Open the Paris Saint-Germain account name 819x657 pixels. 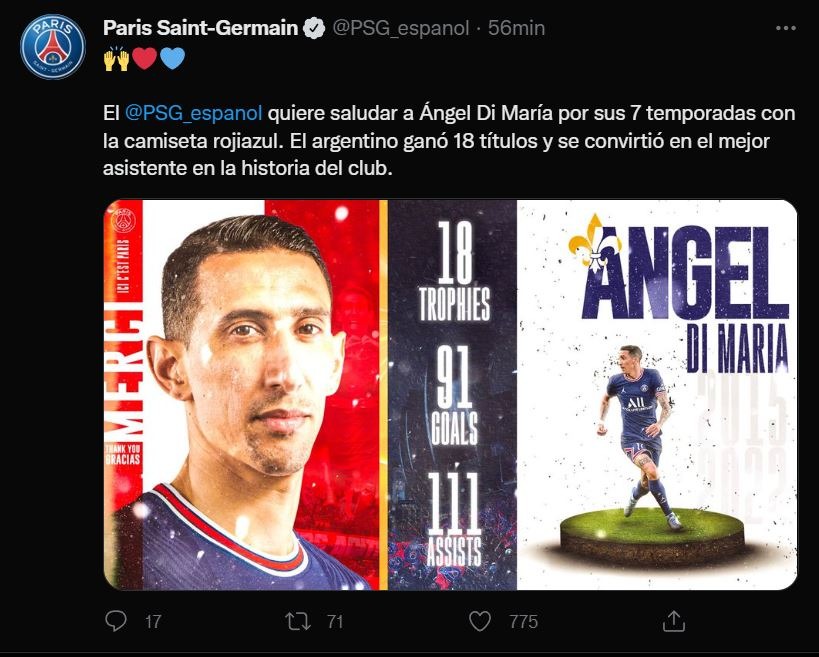tap(200, 28)
